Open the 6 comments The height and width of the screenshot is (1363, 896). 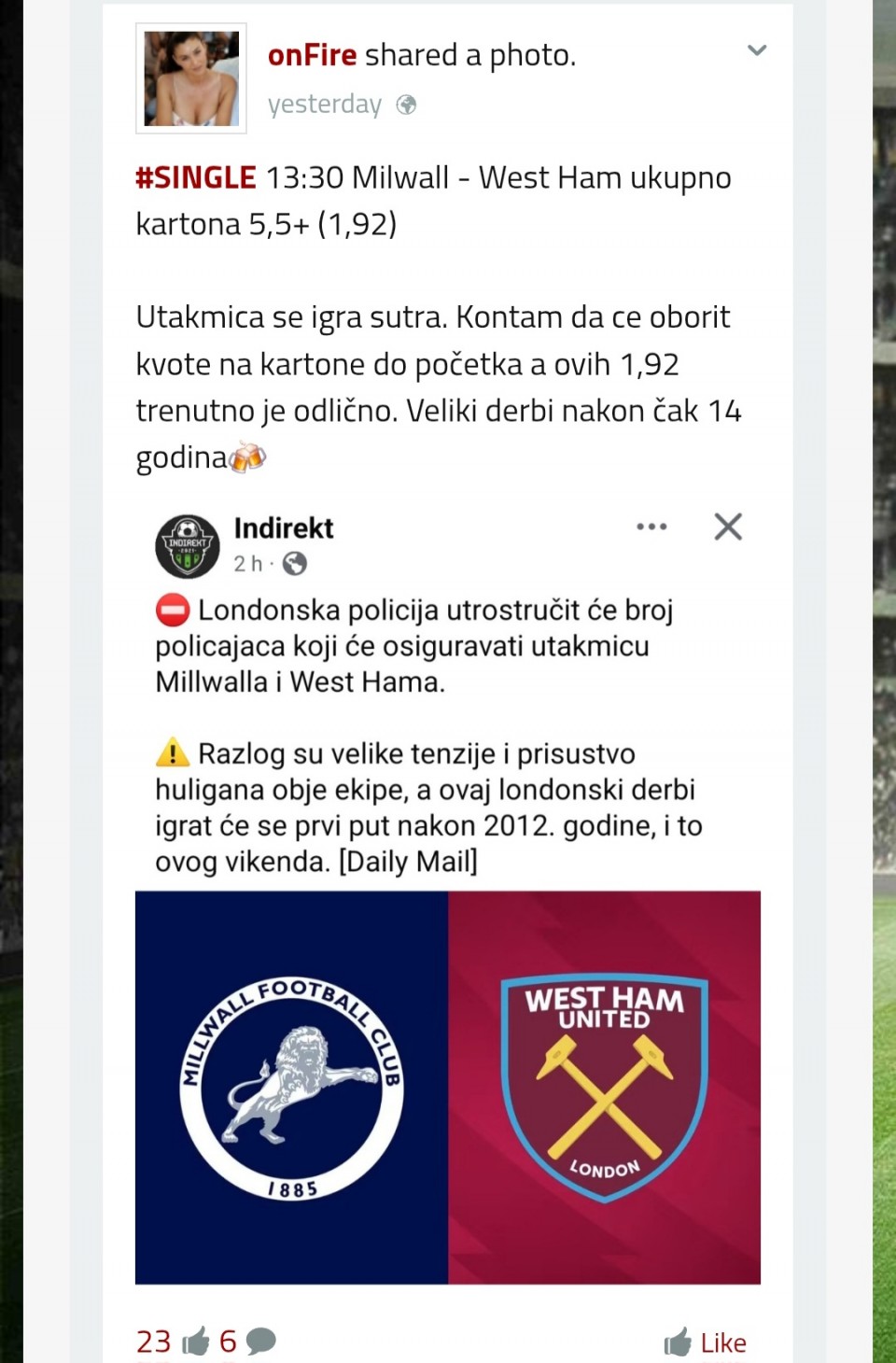[x=247, y=1342]
